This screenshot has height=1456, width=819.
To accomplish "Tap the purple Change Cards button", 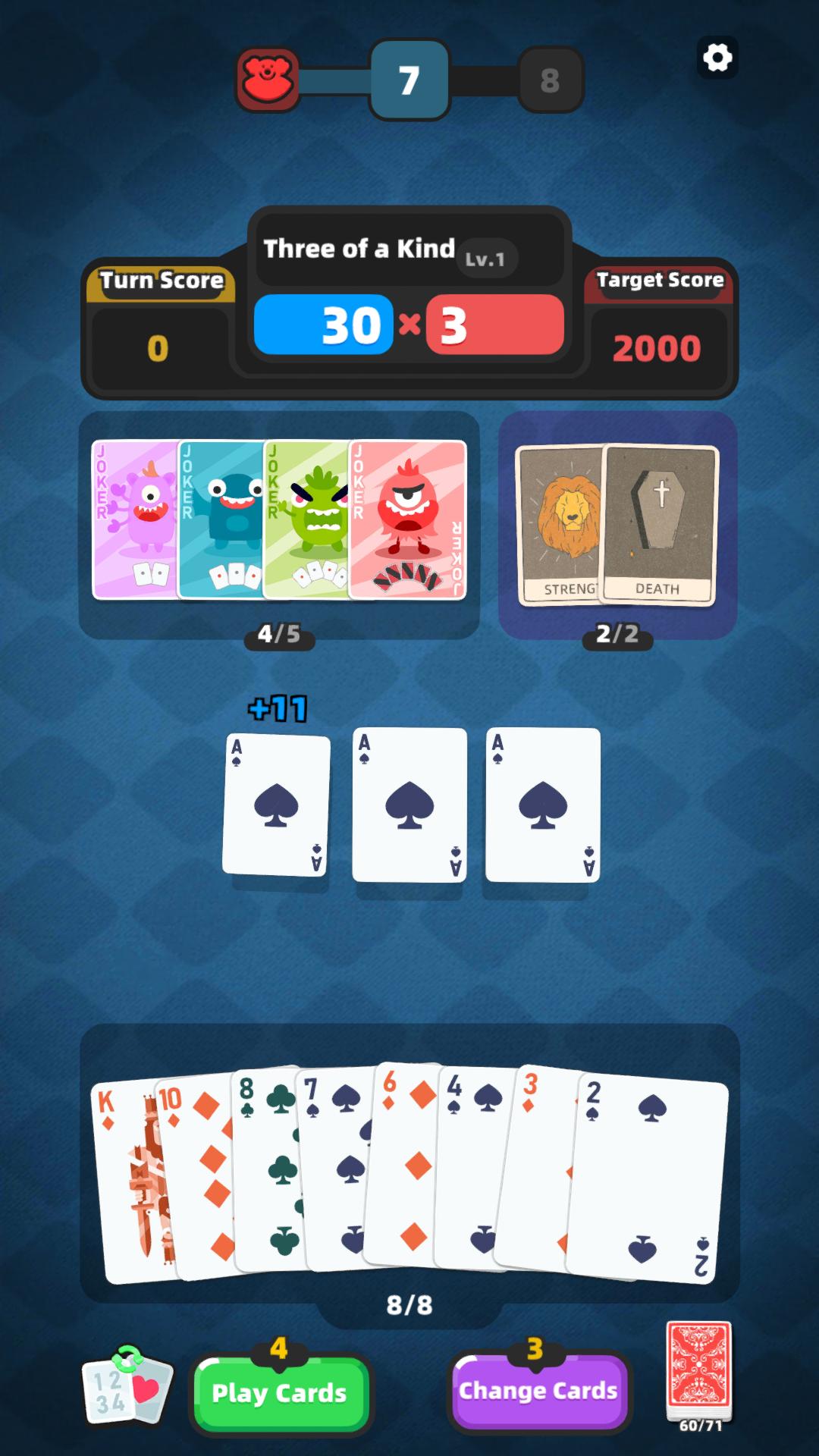I will tap(540, 1392).
